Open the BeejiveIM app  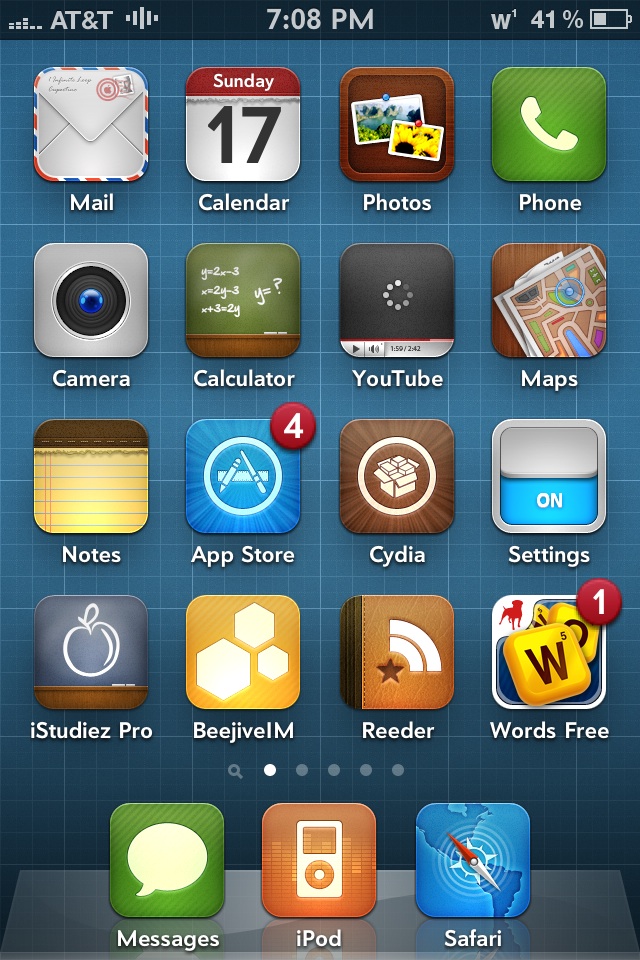[x=243, y=653]
